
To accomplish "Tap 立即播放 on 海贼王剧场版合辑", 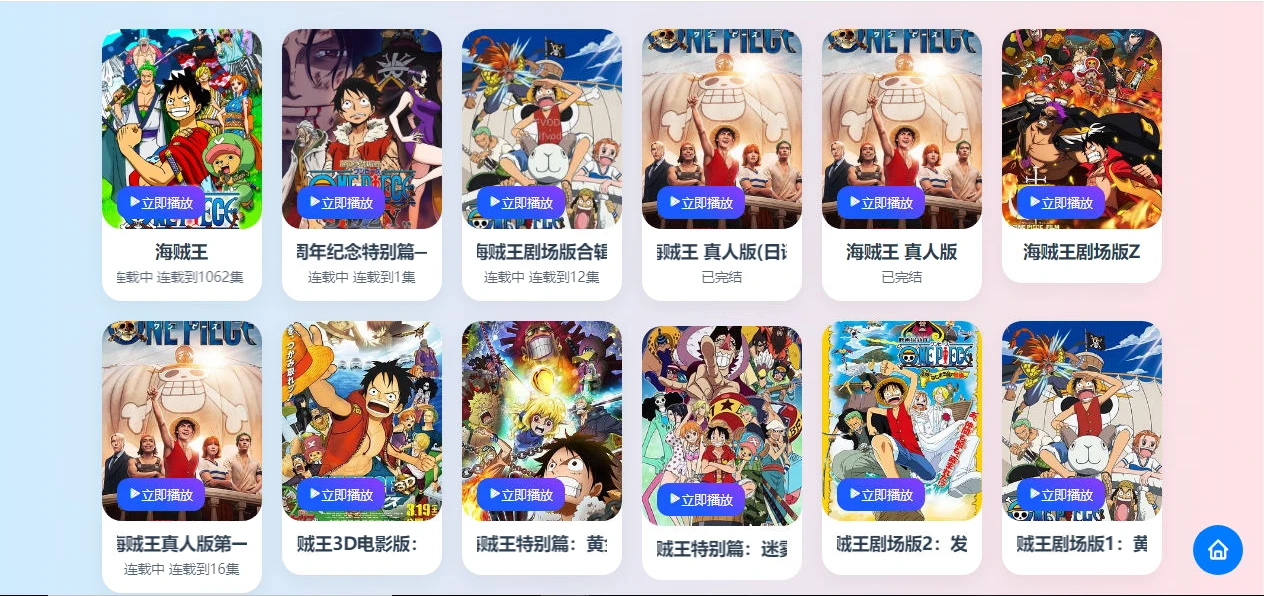I will (521, 203).
